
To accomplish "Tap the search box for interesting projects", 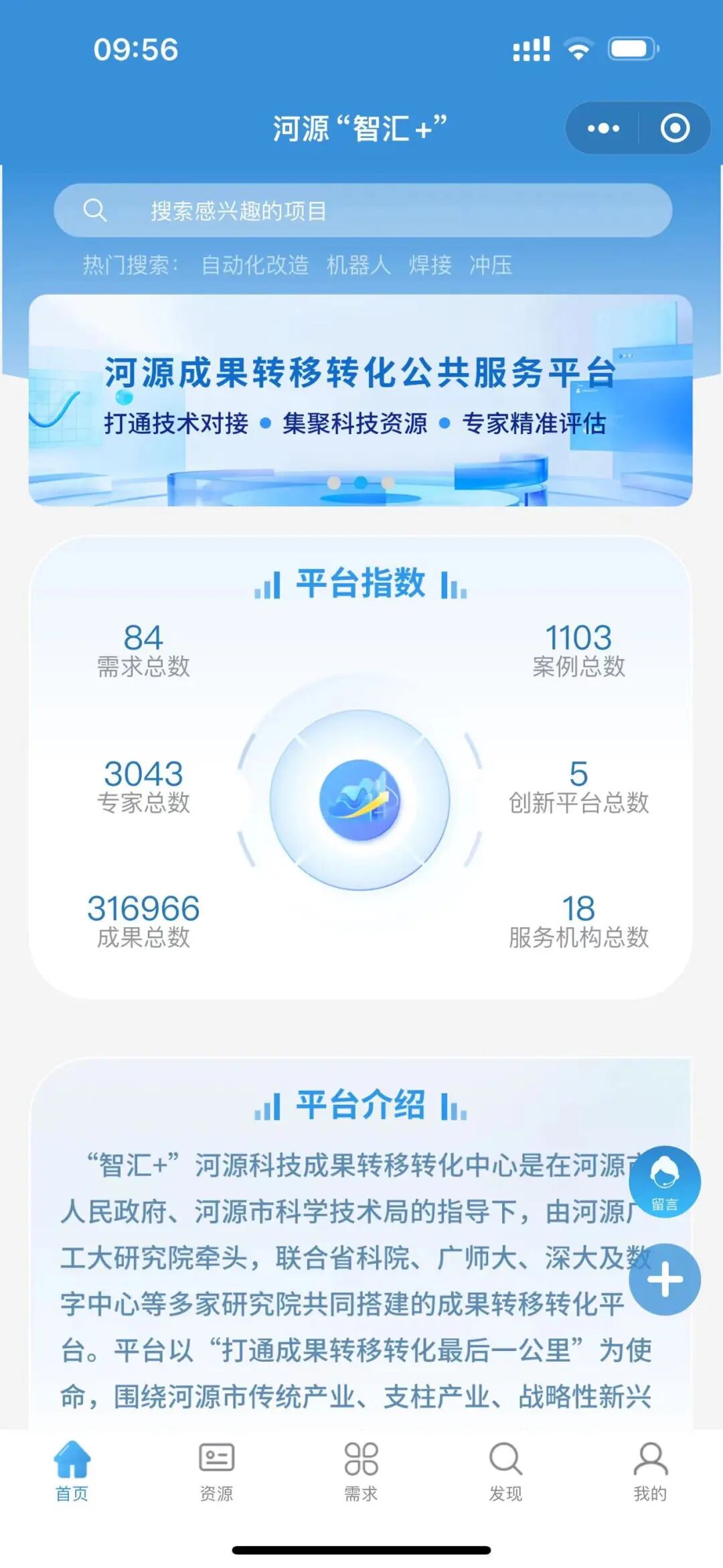I will click(363, 210).
